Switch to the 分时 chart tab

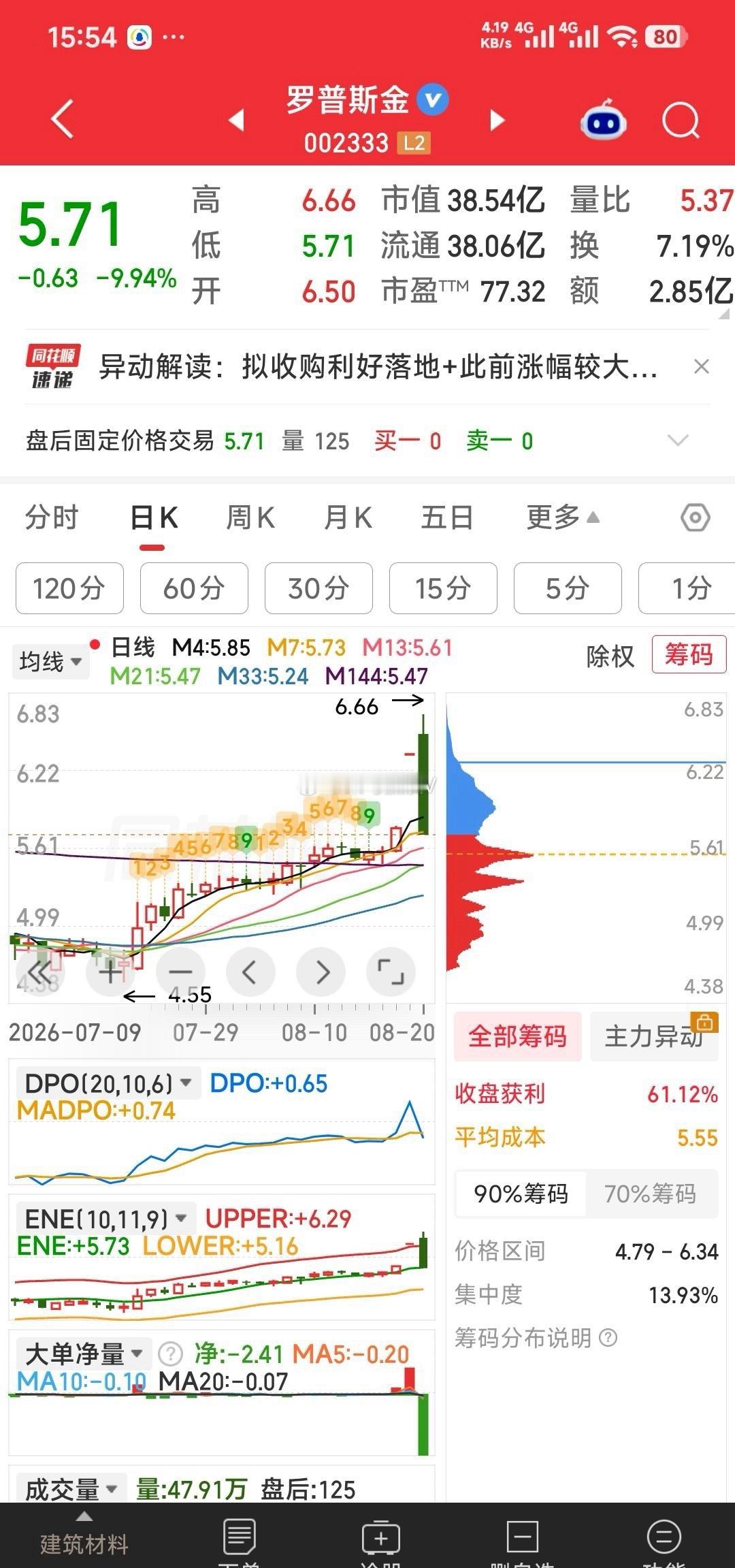click(52, 517)
